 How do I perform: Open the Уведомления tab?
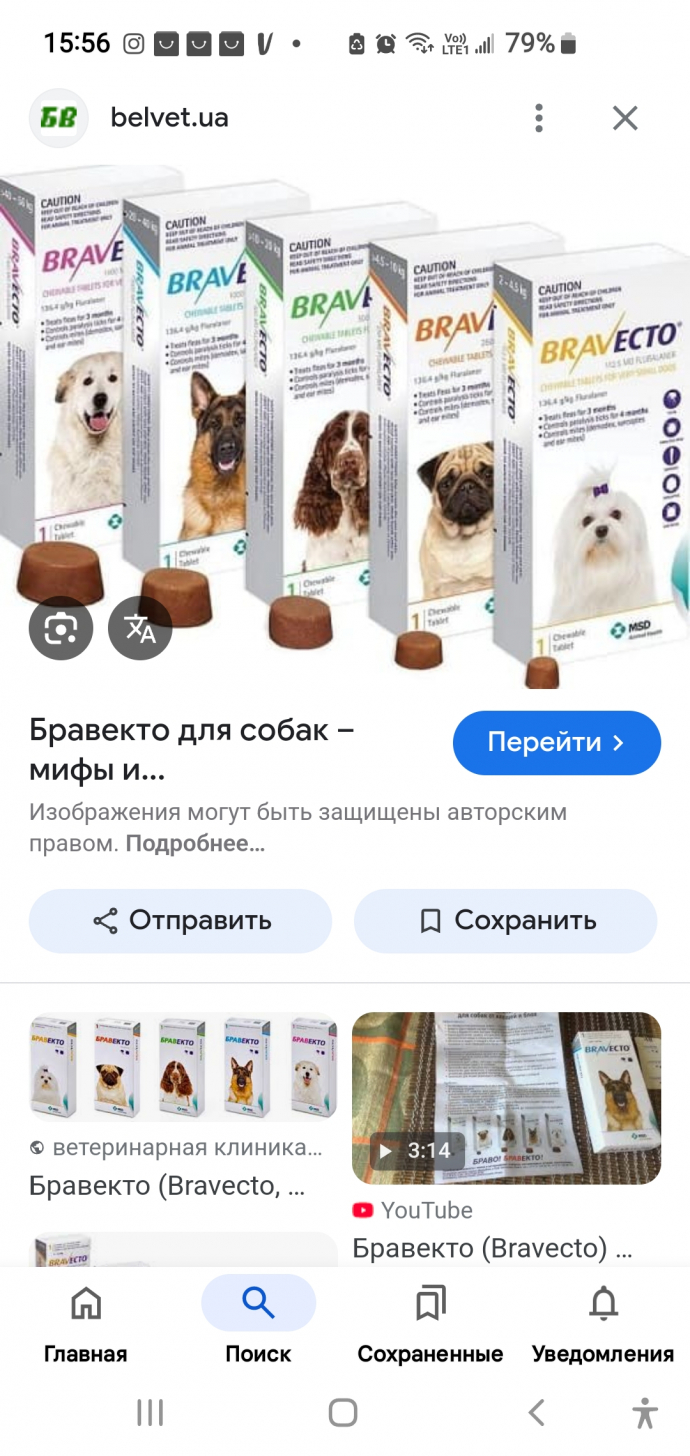tap(603, 1325)
